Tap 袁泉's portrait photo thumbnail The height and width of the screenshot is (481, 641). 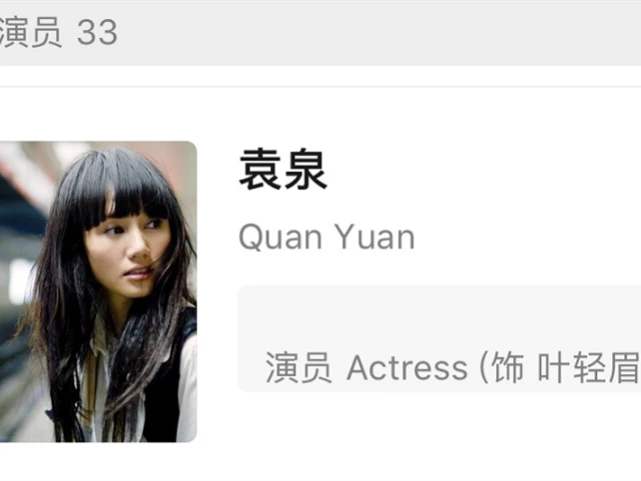[x=98, y=291]
